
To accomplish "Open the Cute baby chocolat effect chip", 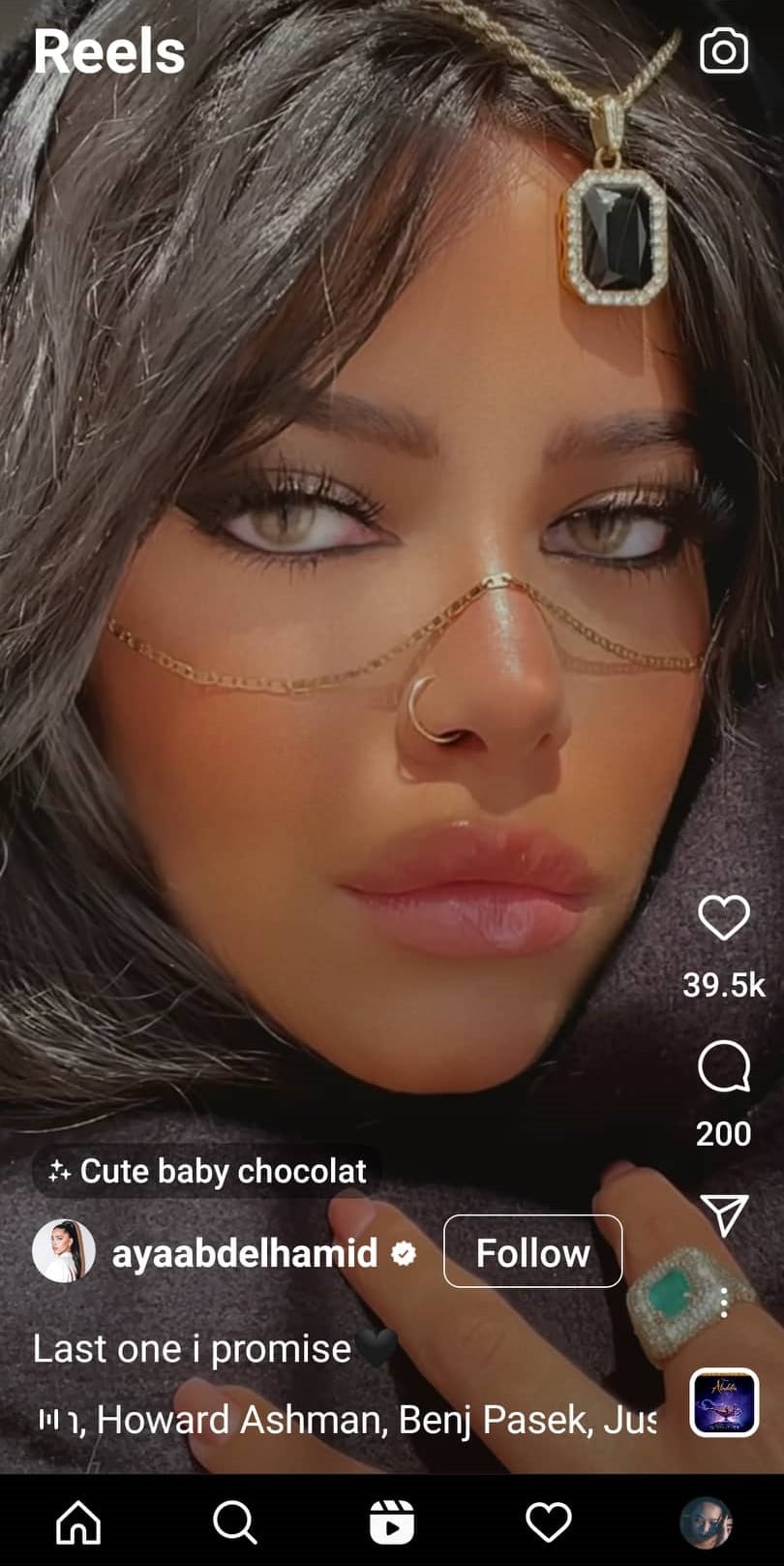I will click(208, 1171).
